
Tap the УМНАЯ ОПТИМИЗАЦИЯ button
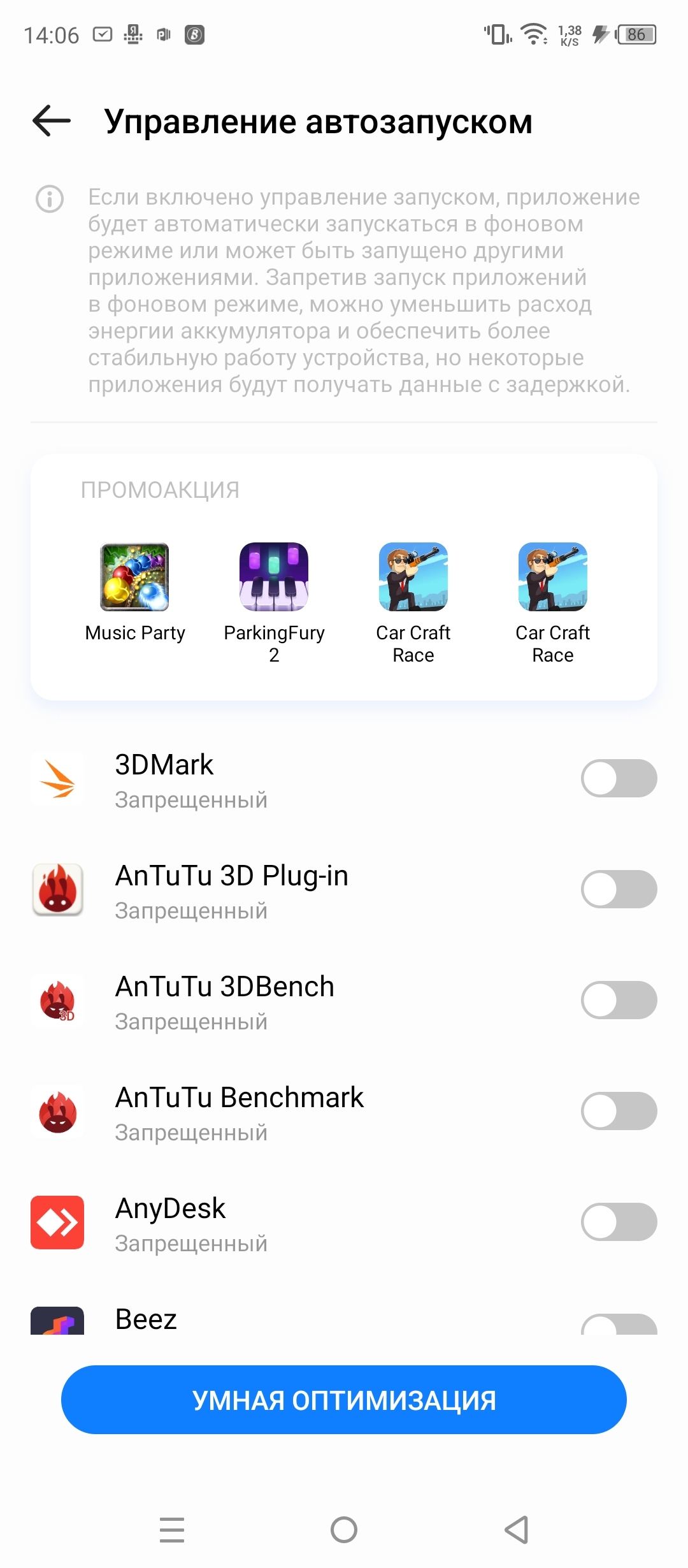tap(344, 1400)
